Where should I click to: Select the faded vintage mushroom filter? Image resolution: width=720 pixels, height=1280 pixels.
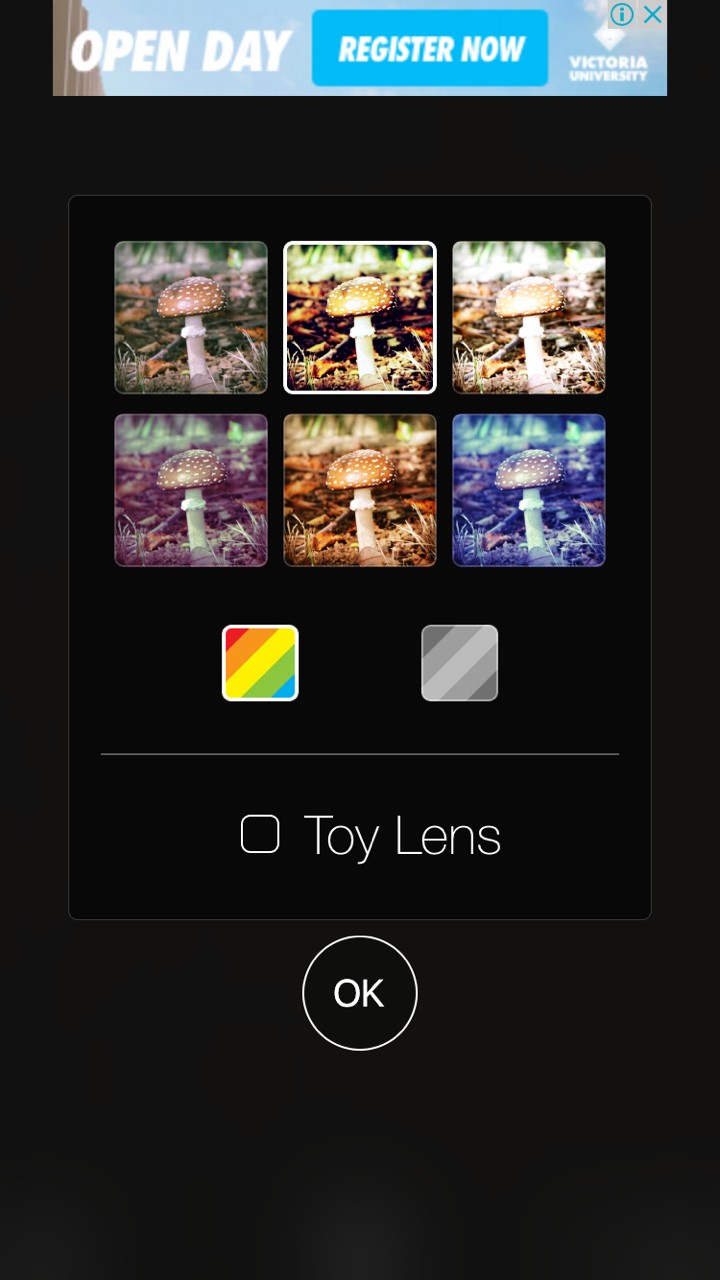click(191, 317)
